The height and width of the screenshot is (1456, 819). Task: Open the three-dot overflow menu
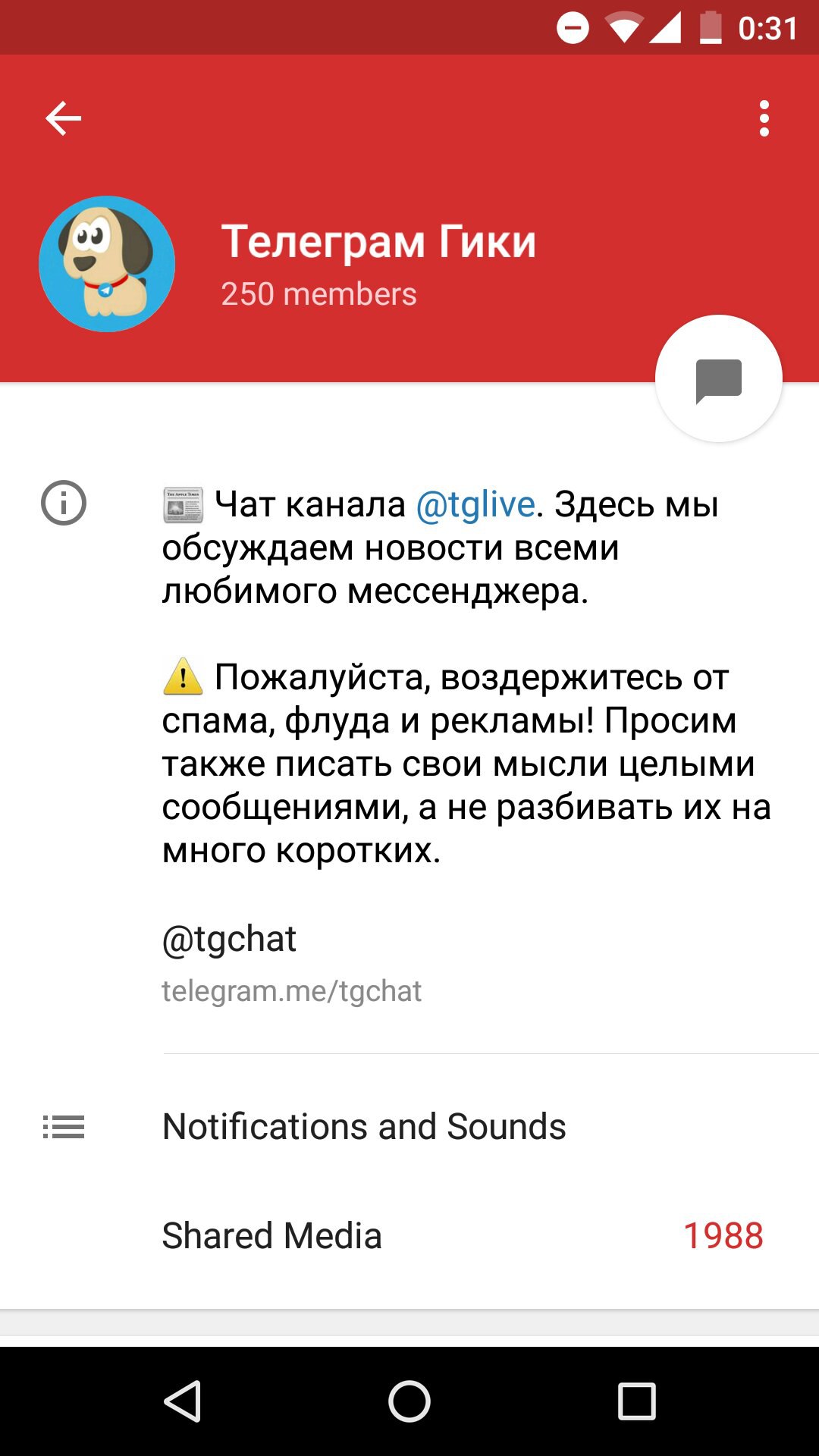764,118
